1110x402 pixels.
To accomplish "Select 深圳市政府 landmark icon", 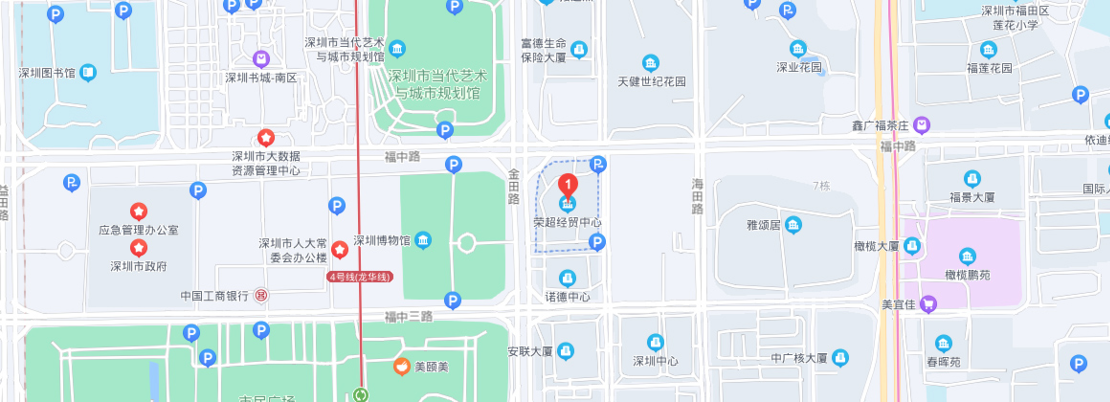I will [x=138, y=248].
